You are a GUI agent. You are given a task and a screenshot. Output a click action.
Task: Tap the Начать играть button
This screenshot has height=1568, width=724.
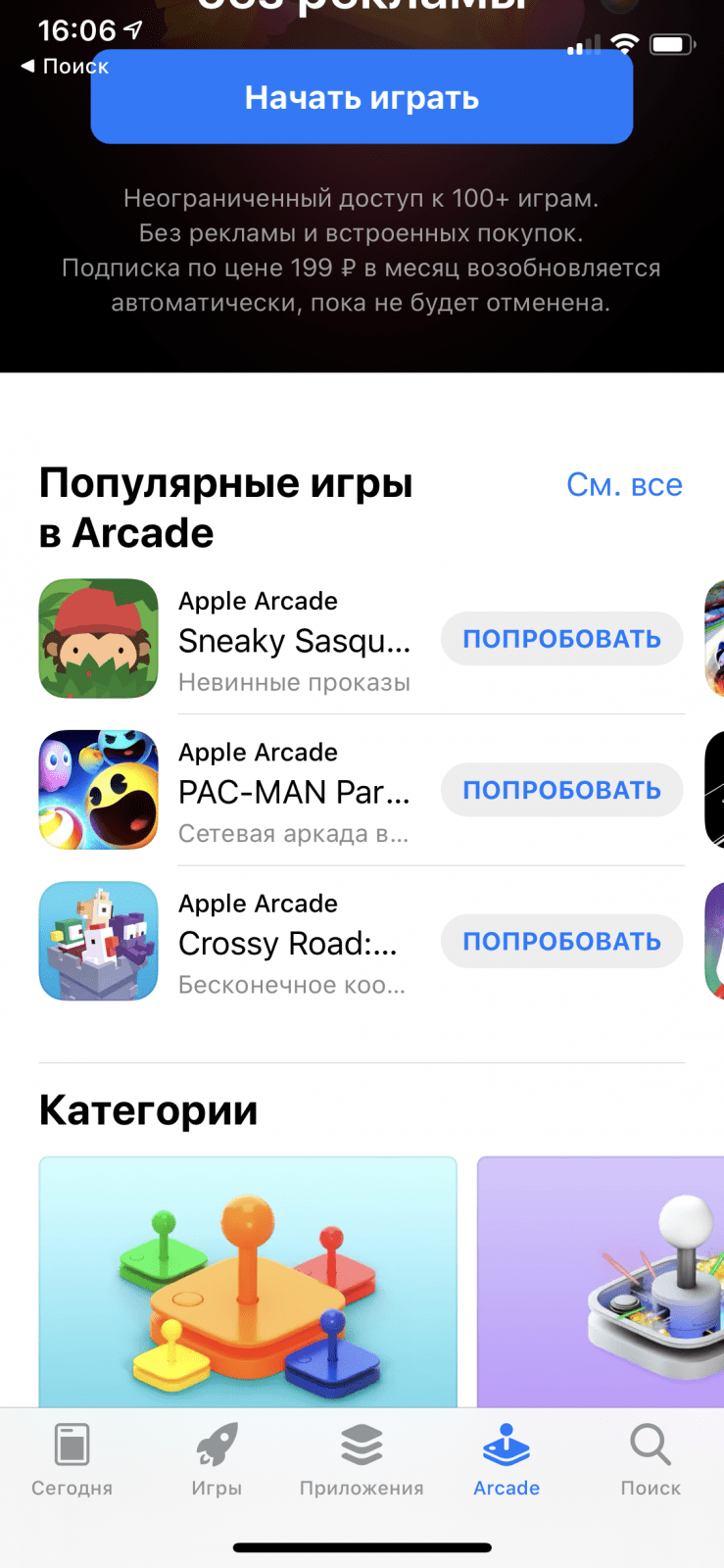(x=362, y=98)
